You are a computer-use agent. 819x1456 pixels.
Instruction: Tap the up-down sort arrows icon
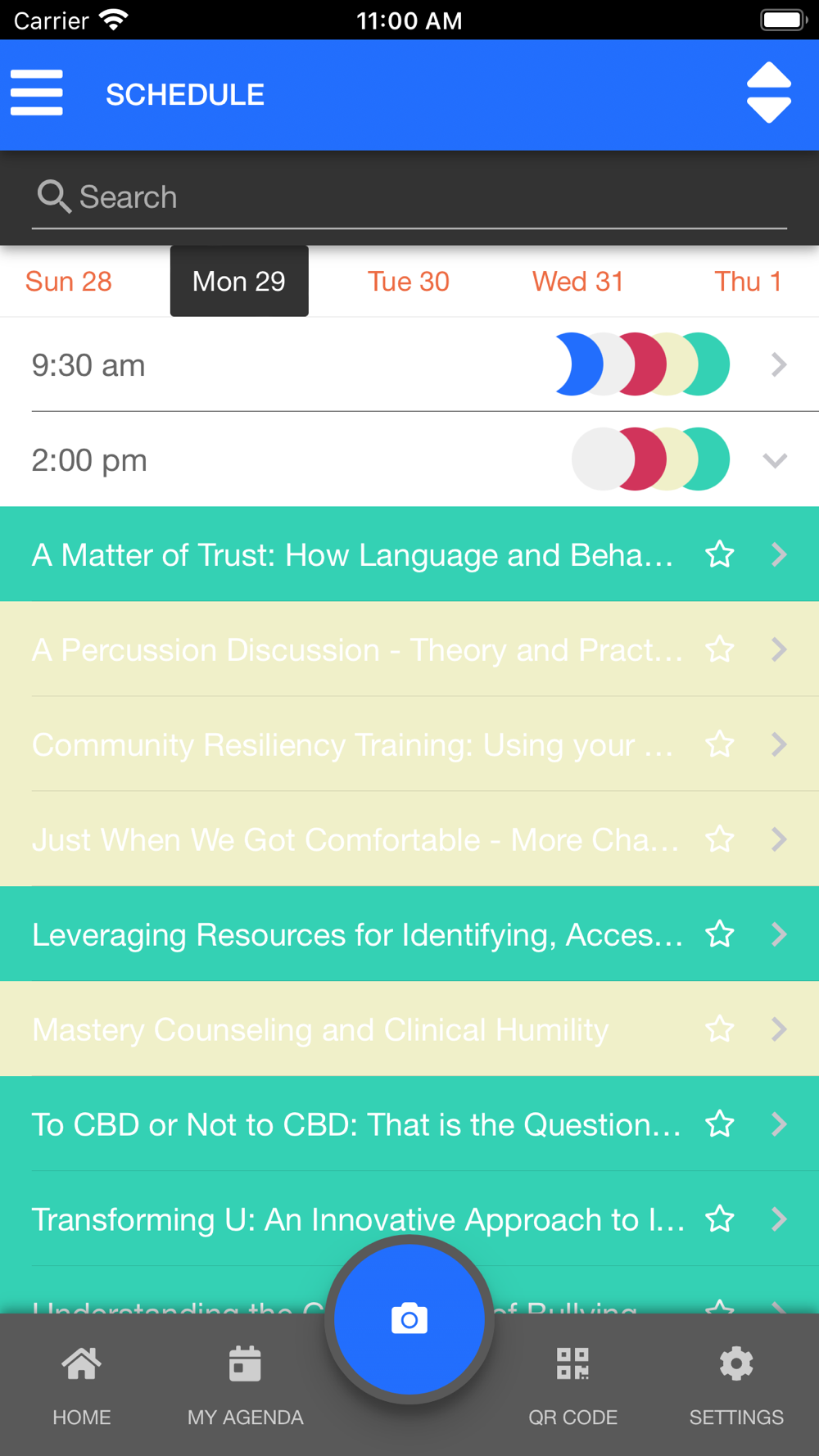tap(768, 93)
